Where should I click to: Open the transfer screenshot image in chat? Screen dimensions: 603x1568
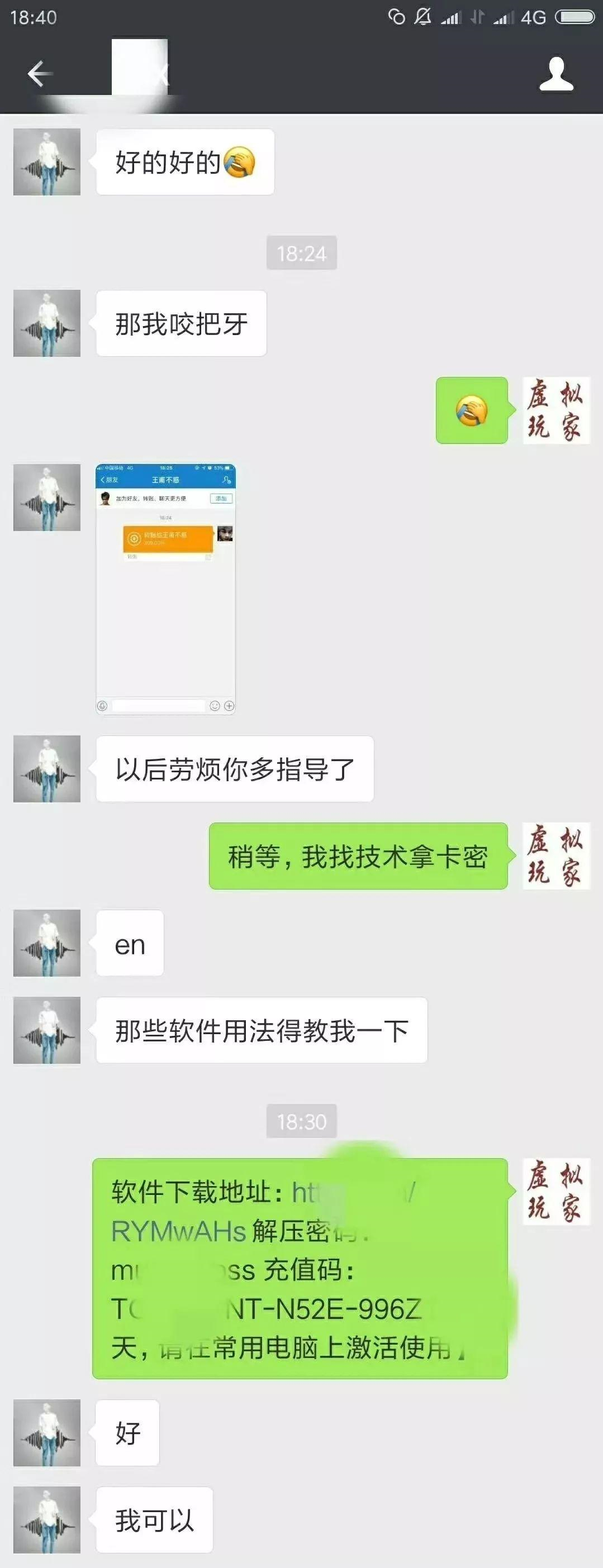coord(165,589)
